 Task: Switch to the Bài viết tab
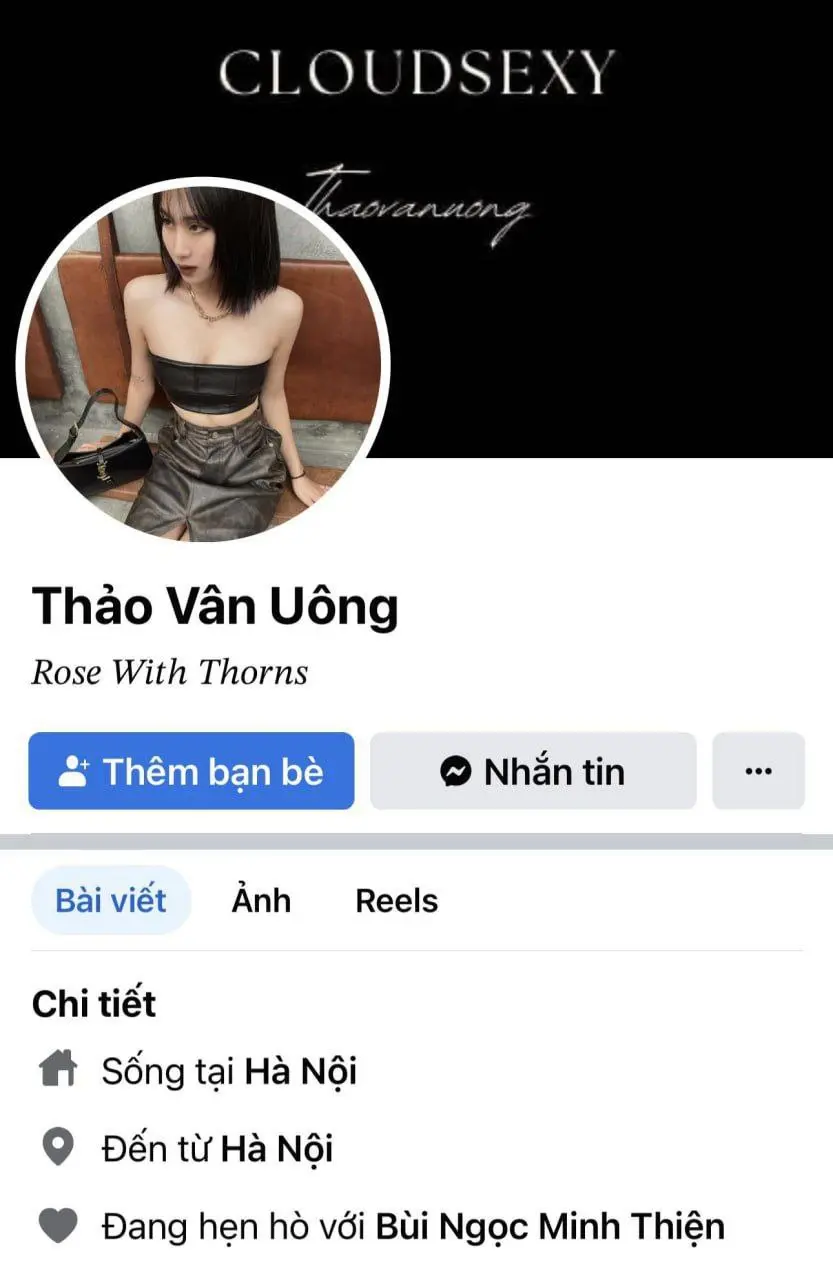click(110, 900)
